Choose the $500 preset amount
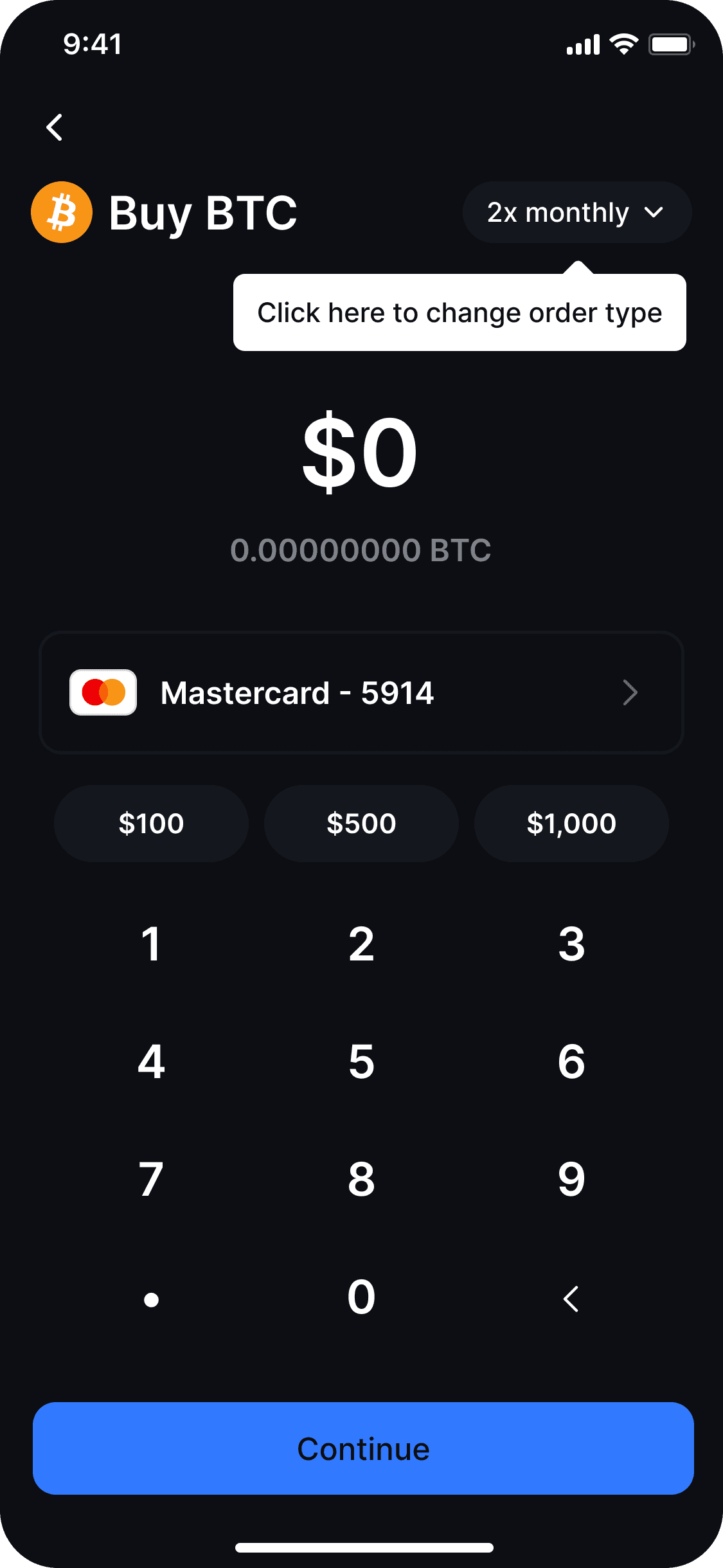The width and height of the screenshot is (723, 1568). click(361, 824)
